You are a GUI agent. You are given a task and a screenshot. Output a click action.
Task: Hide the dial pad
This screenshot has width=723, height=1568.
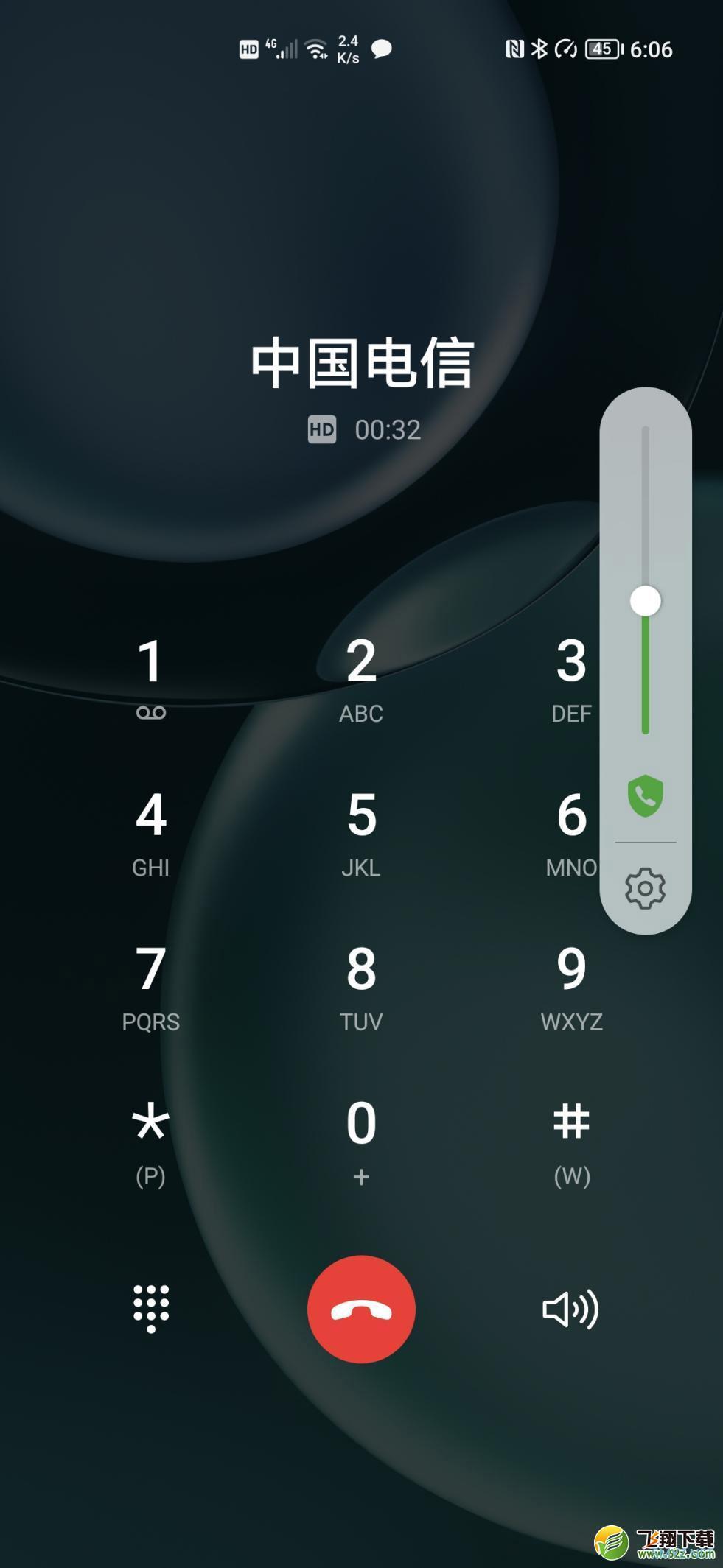click(151, 1309)
